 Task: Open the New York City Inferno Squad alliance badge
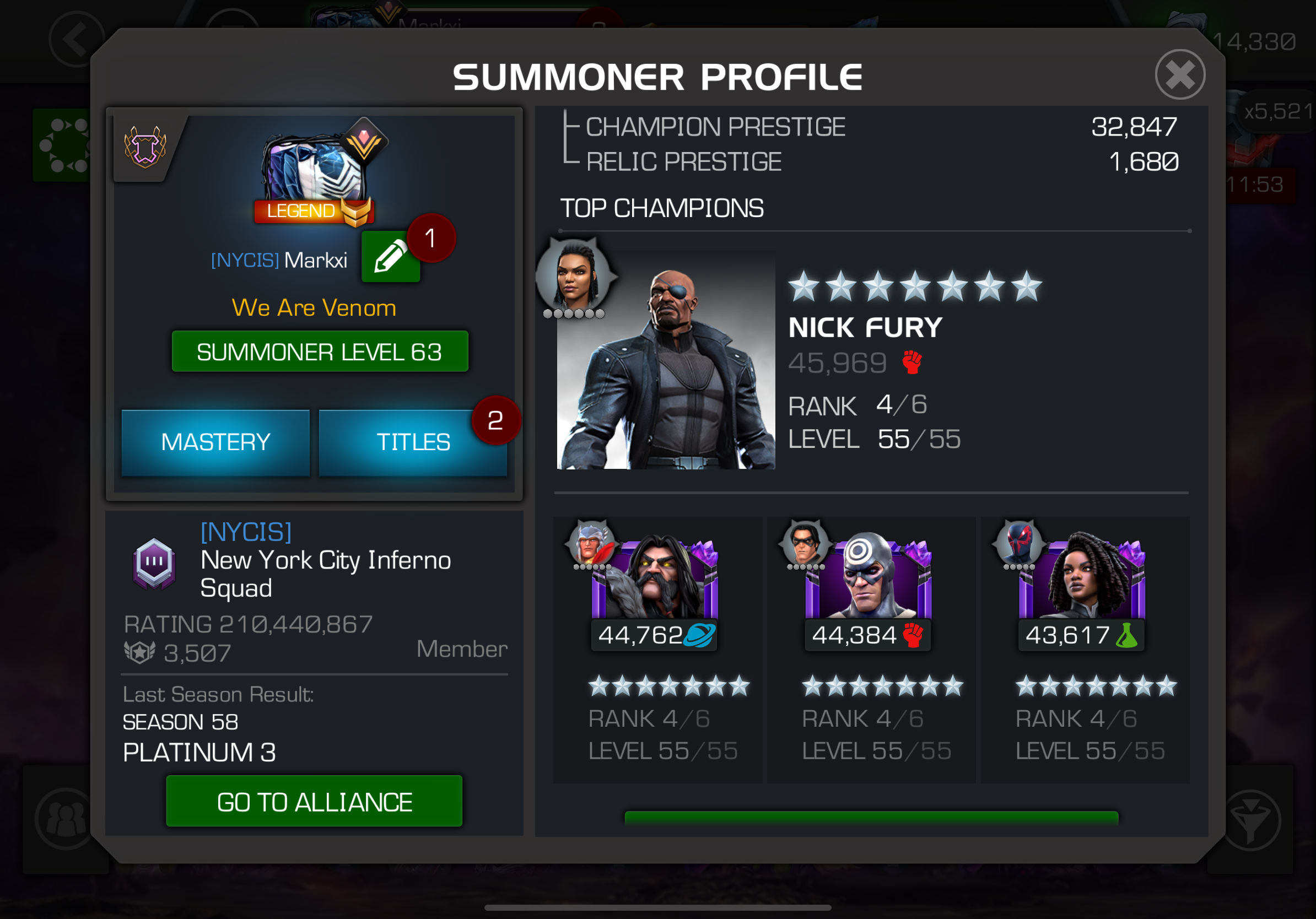(x=154, y=564)
